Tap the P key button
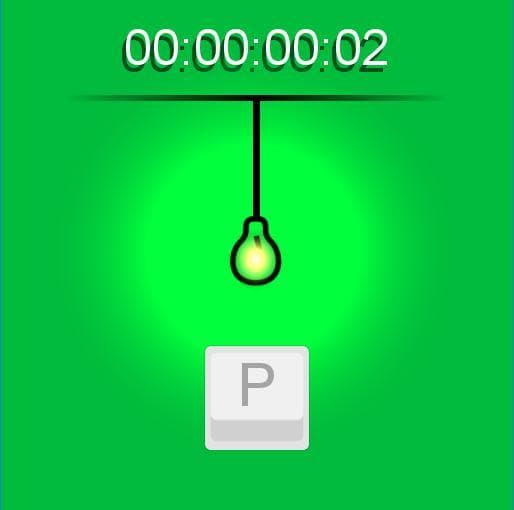The height and width of the screenshot is (510, 514). point(257,398)
